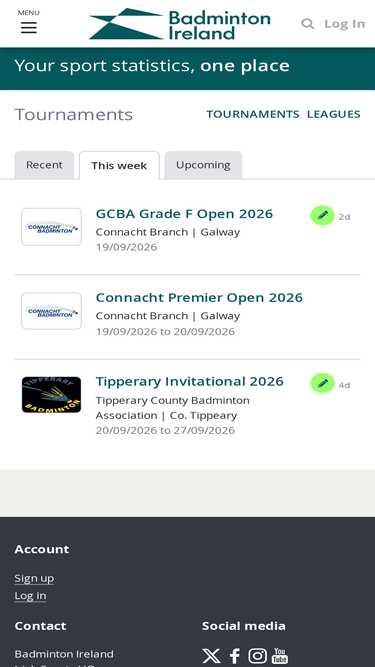
Task: Tap the Log in footer link
Action: pos(30,596)
